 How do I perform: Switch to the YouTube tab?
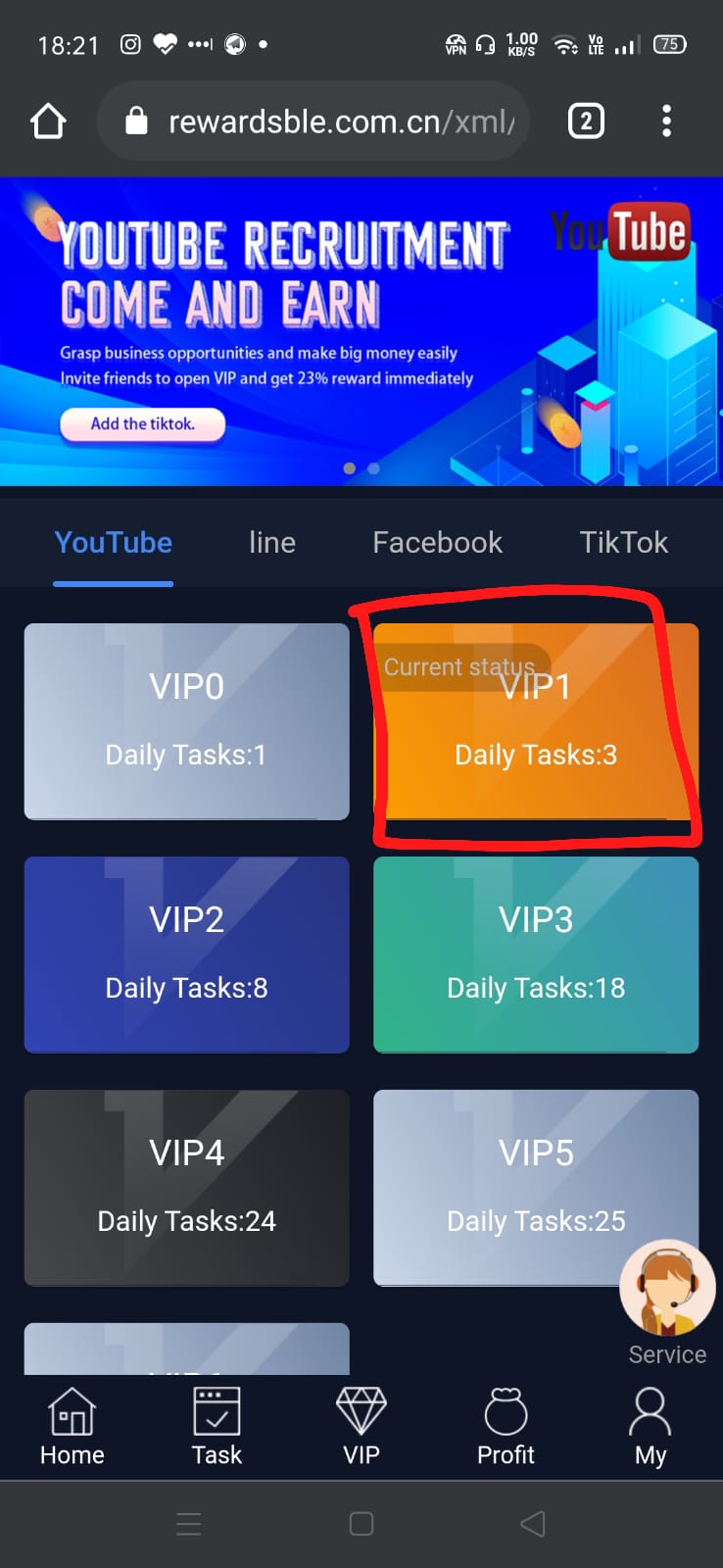pyautogui.click(x=114, y=542)
